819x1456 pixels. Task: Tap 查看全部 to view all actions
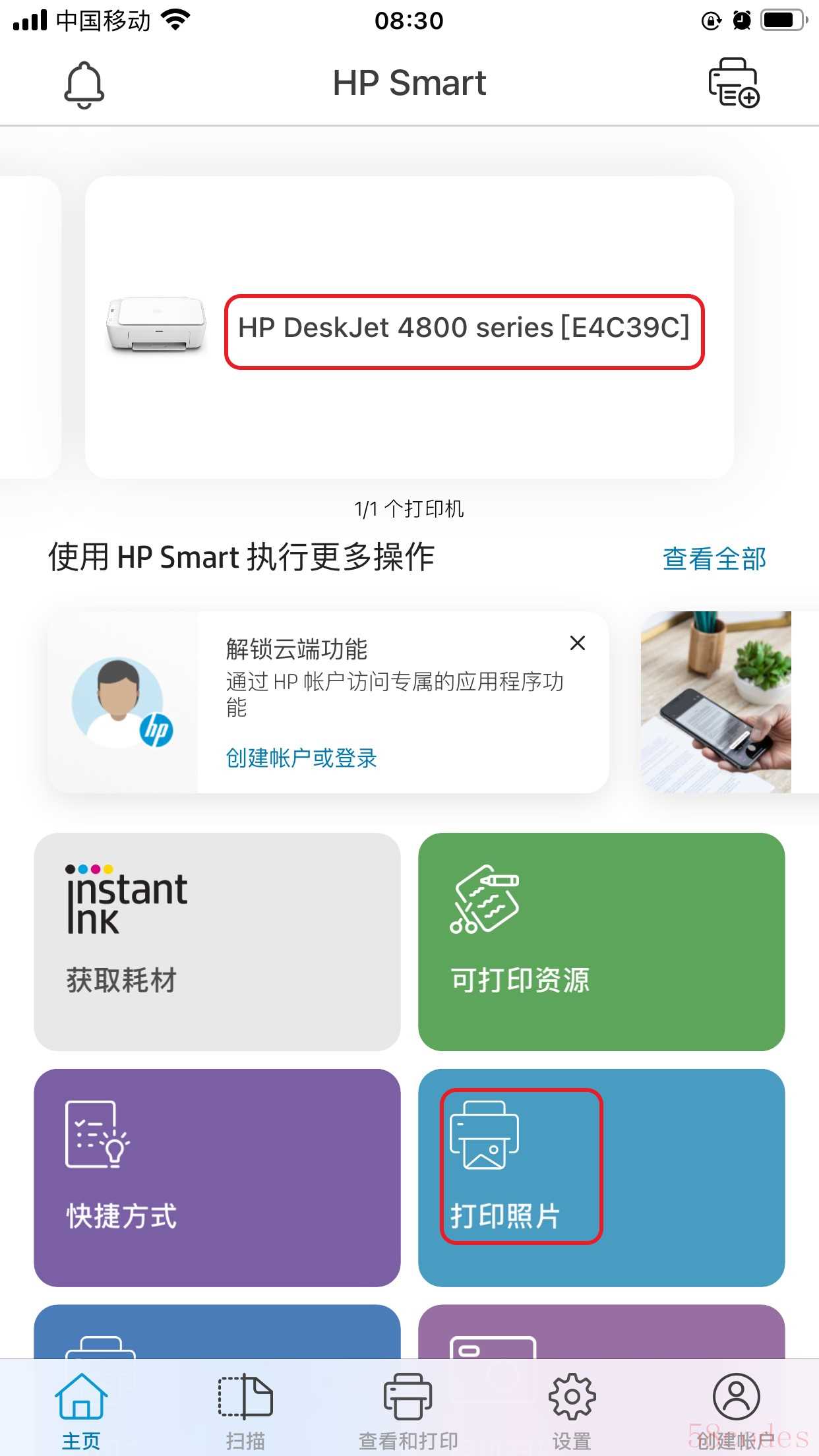(714, 559)
